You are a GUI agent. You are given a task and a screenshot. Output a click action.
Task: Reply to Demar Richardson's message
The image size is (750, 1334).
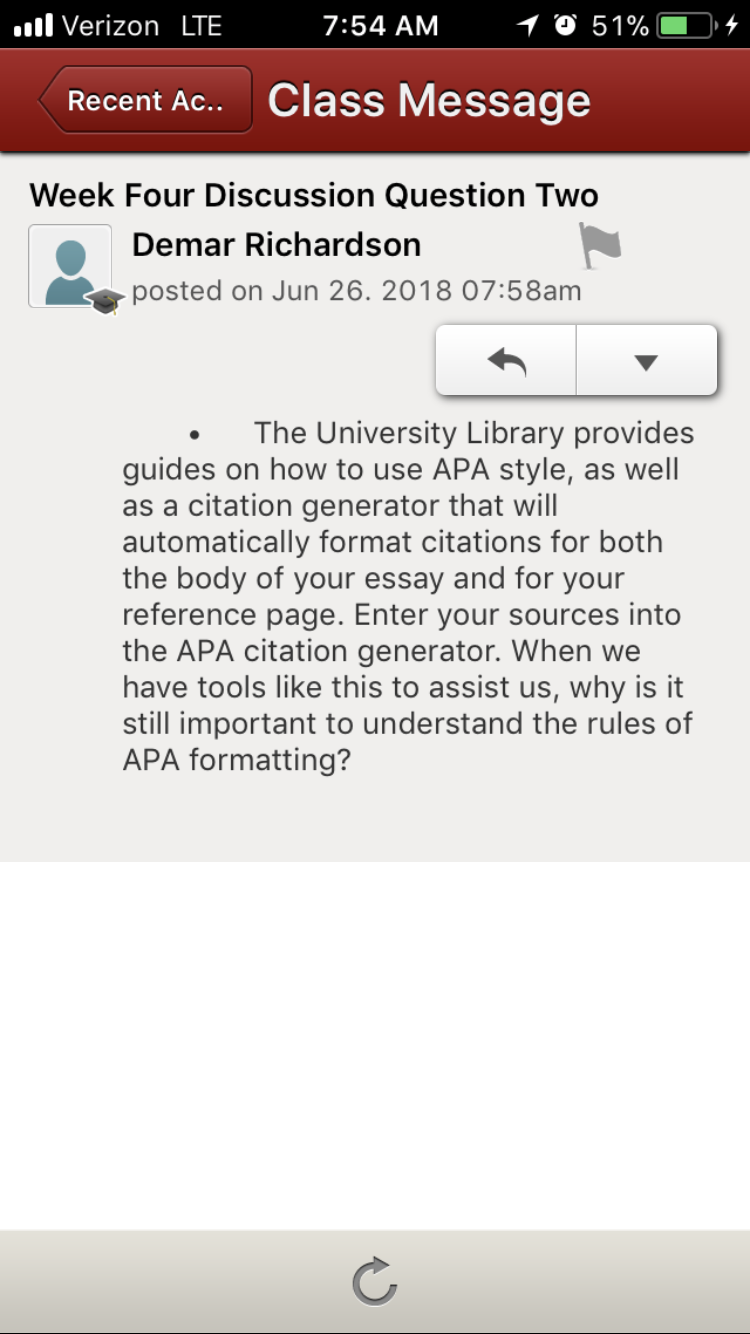click(x=507, y=360)
